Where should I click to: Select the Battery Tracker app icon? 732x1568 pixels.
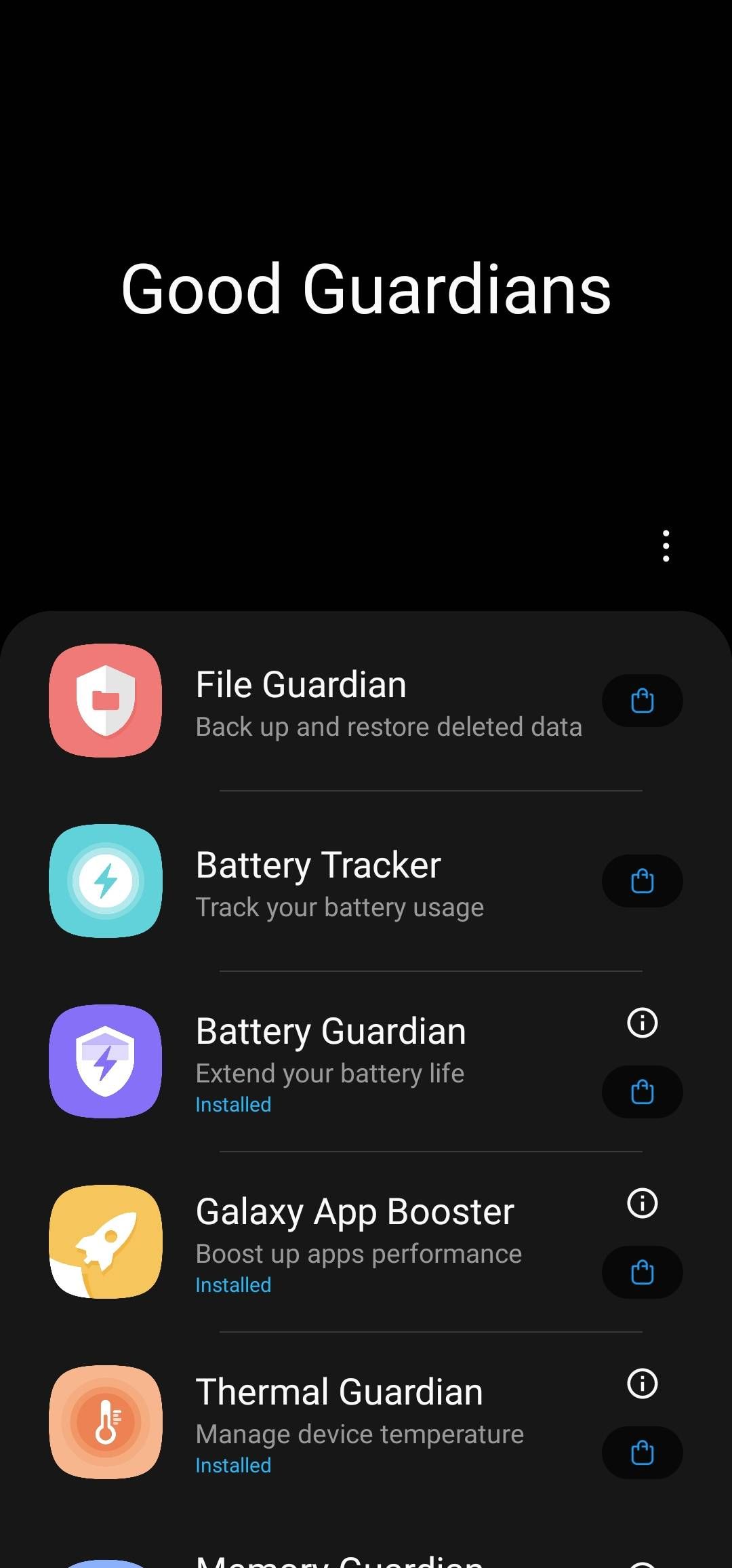[106, 882]
